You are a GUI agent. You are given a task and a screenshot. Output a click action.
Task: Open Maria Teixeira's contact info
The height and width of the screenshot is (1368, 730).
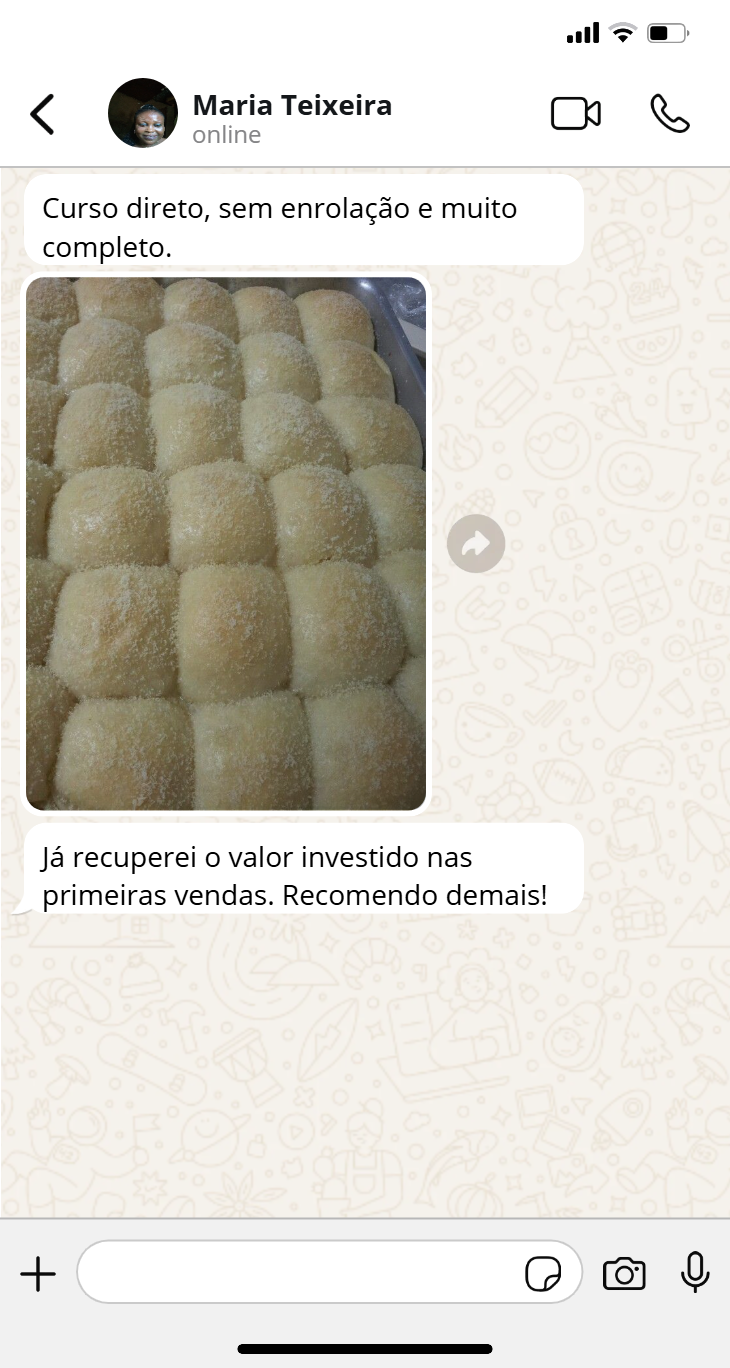tap(291, 116)
